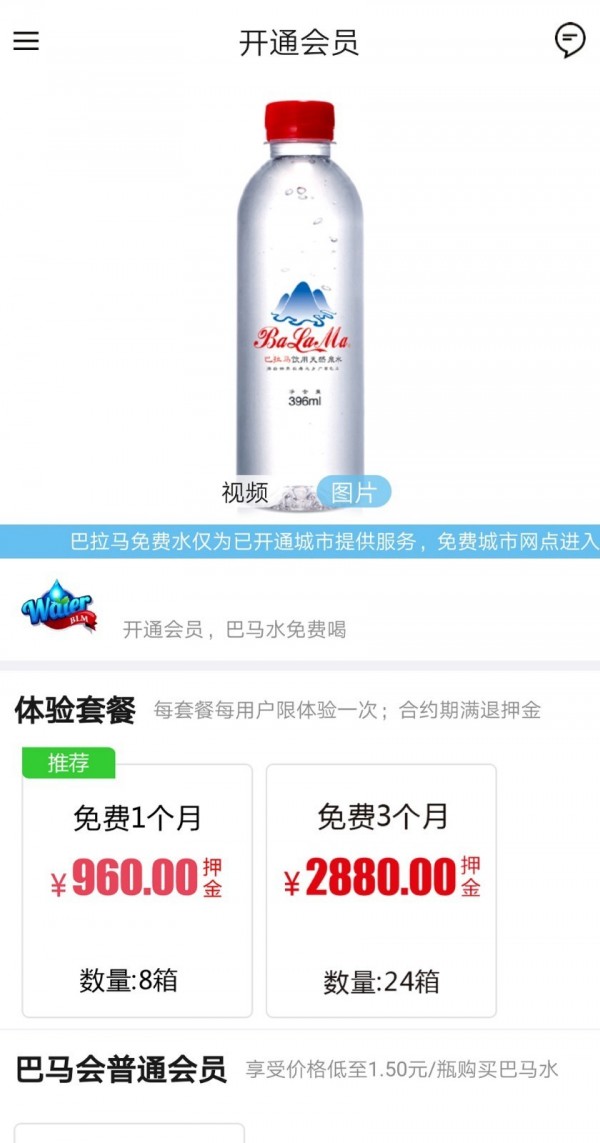Screen dimensions: 600x1143
Task: Switch to the 图片 tab
Action: 354,492
